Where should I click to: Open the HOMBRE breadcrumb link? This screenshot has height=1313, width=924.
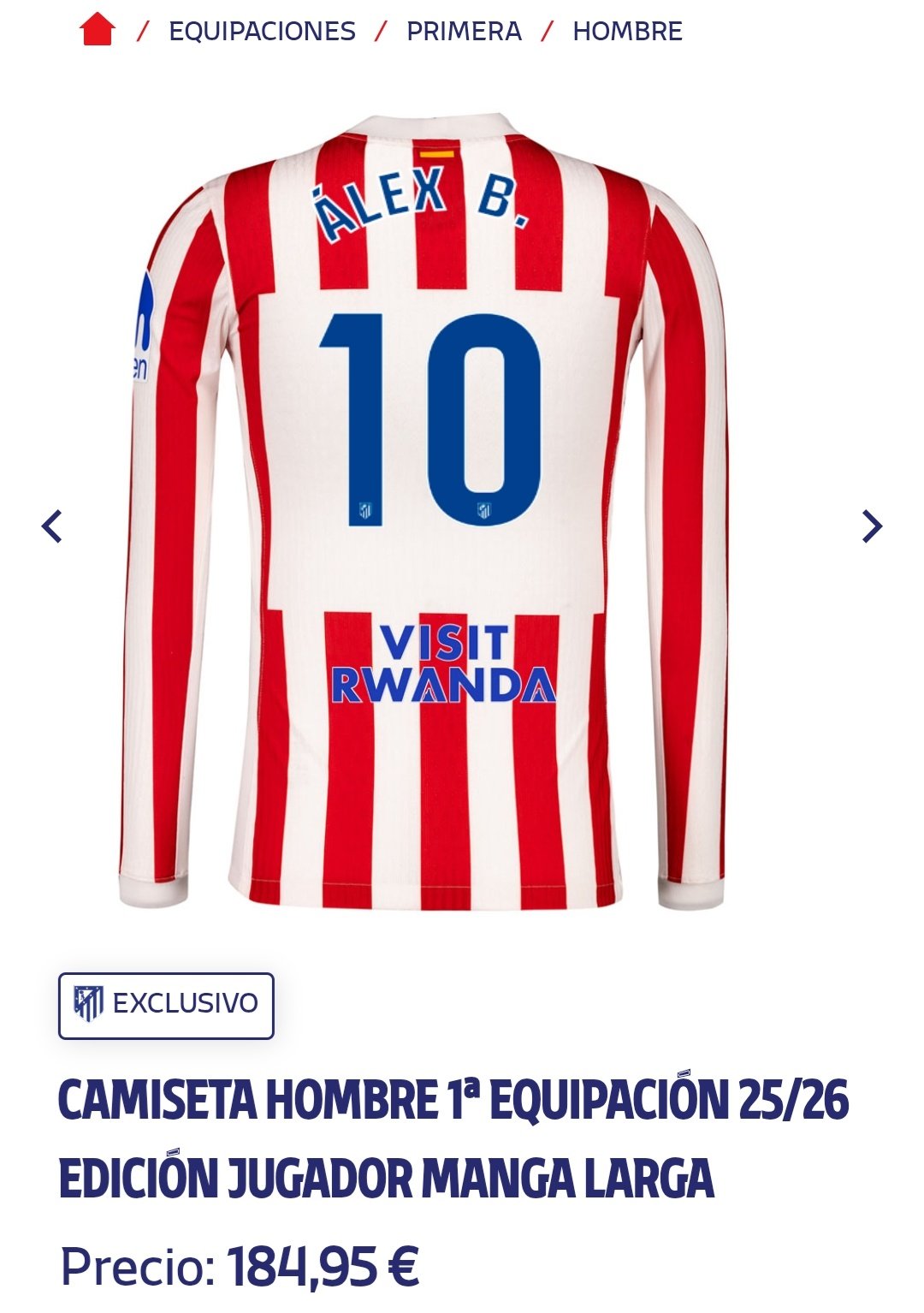627,32
